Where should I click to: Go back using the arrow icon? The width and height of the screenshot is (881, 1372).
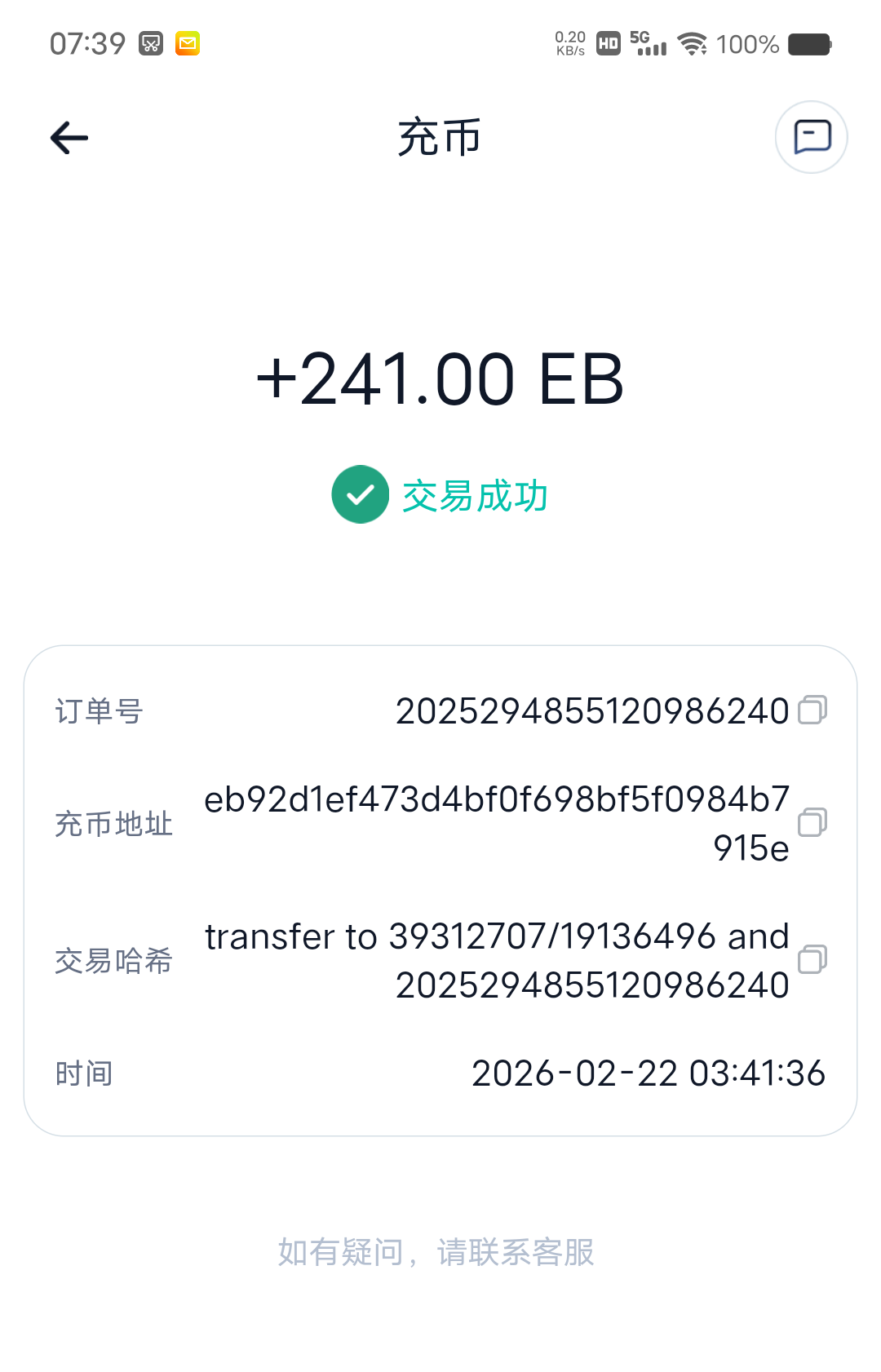(x=69, y=138)
